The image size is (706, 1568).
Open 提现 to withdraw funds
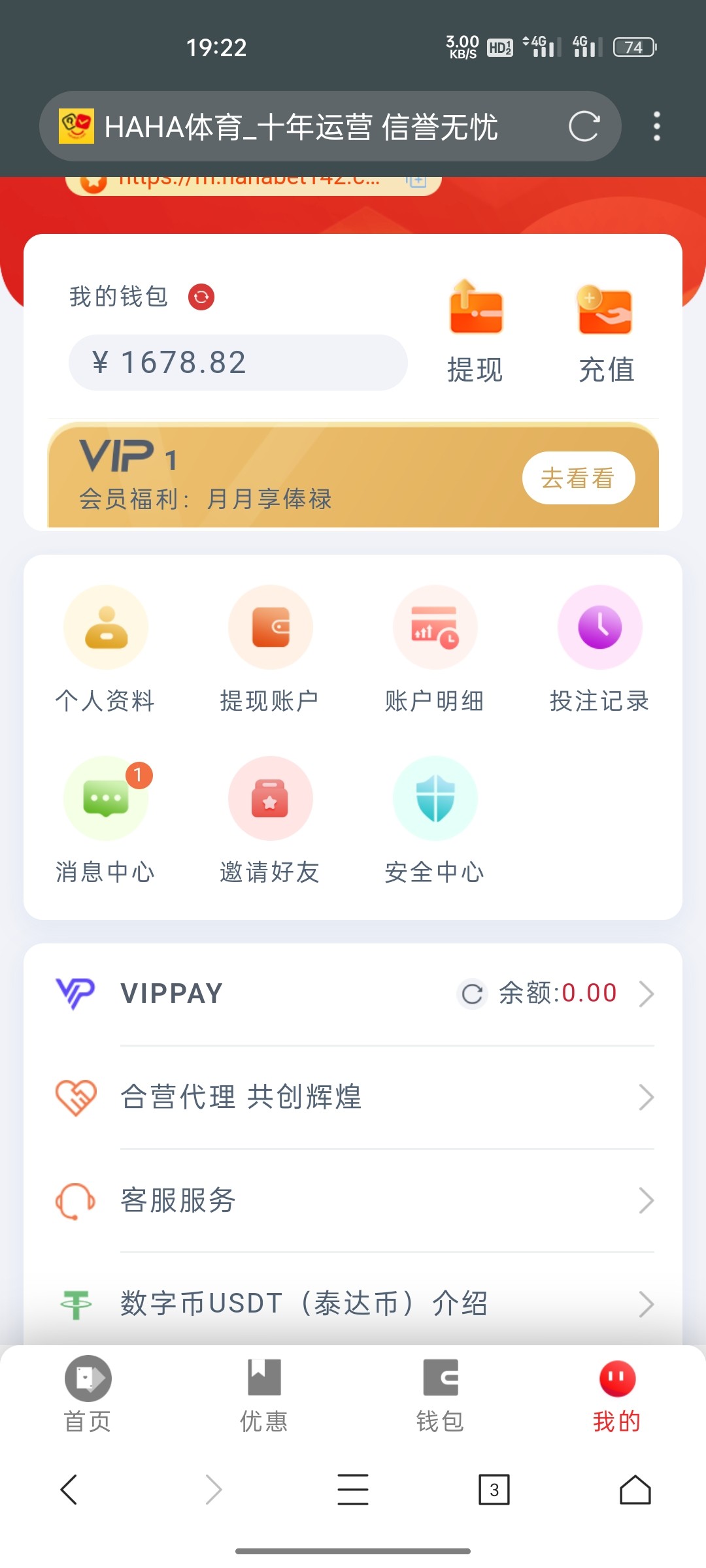[x=475, y=331]
